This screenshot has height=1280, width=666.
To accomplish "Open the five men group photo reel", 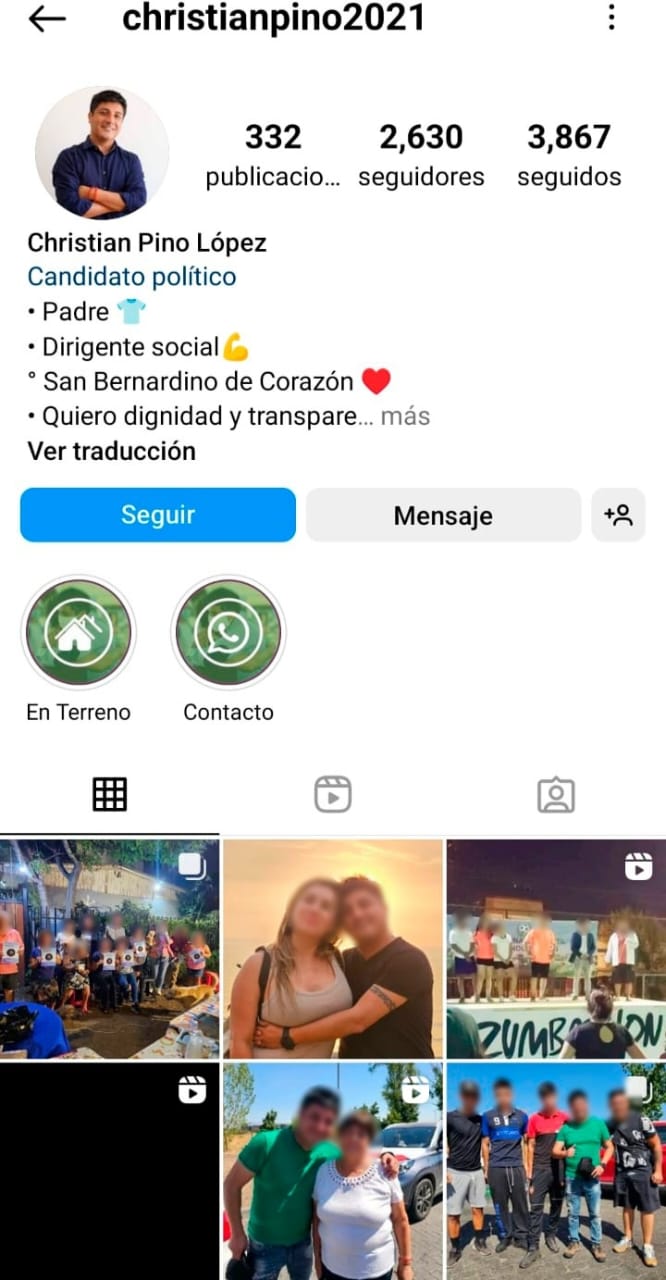I will (556, 1172).
